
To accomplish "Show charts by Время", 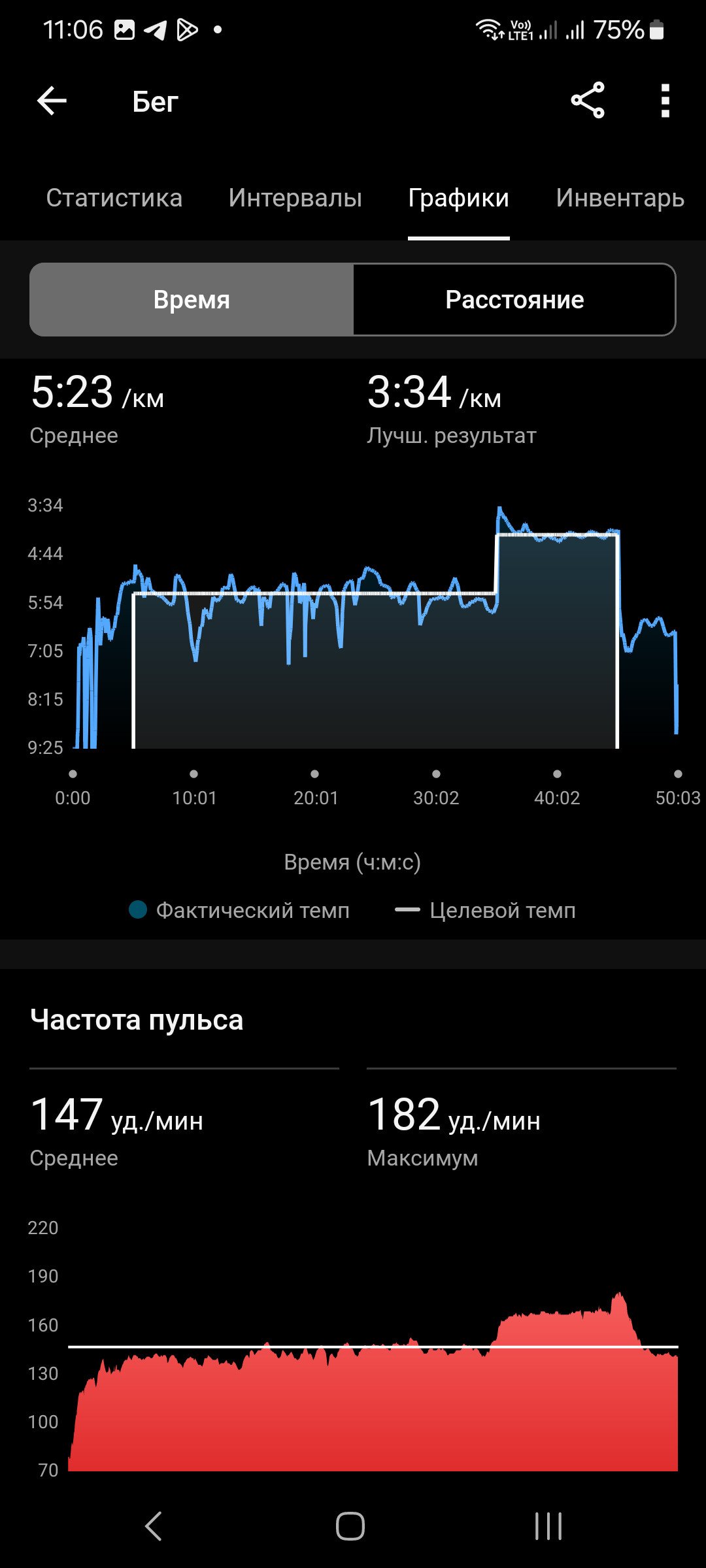I will coord(192,299).
